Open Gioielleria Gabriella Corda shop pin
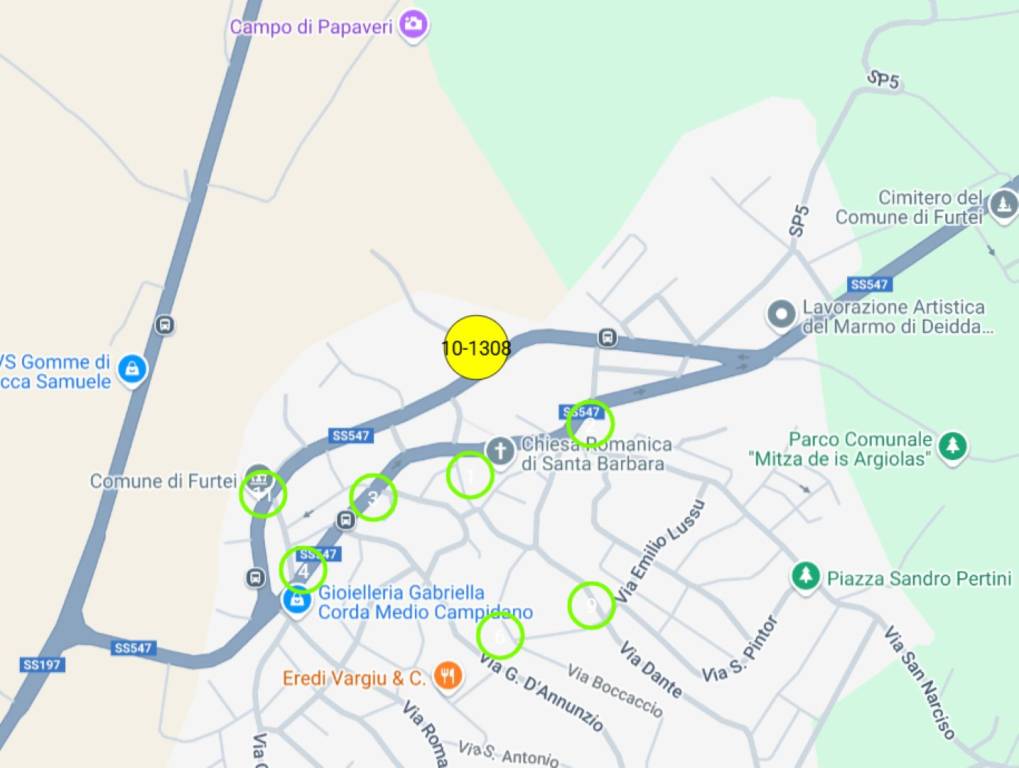This screenshot has height=768, width=1019. [x=296, y=602]
